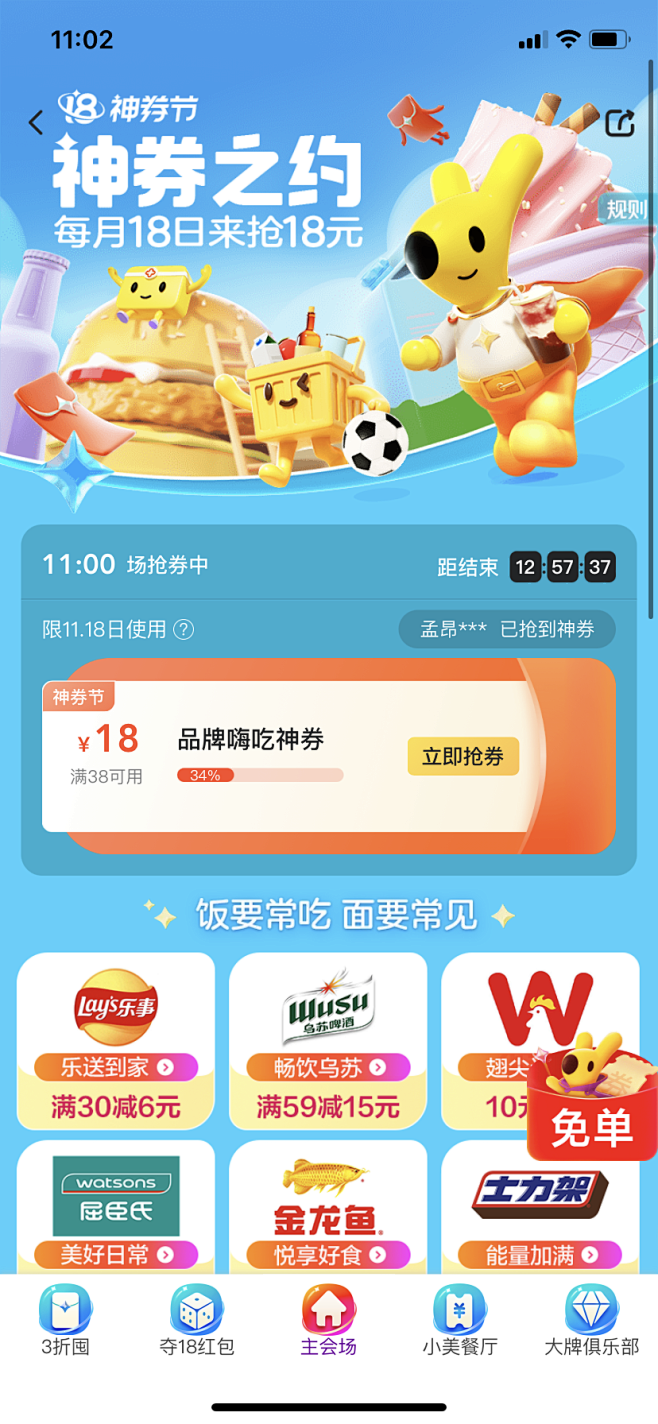
Task: Switch to the 主会场 tab
Action: coord(329,1320)
